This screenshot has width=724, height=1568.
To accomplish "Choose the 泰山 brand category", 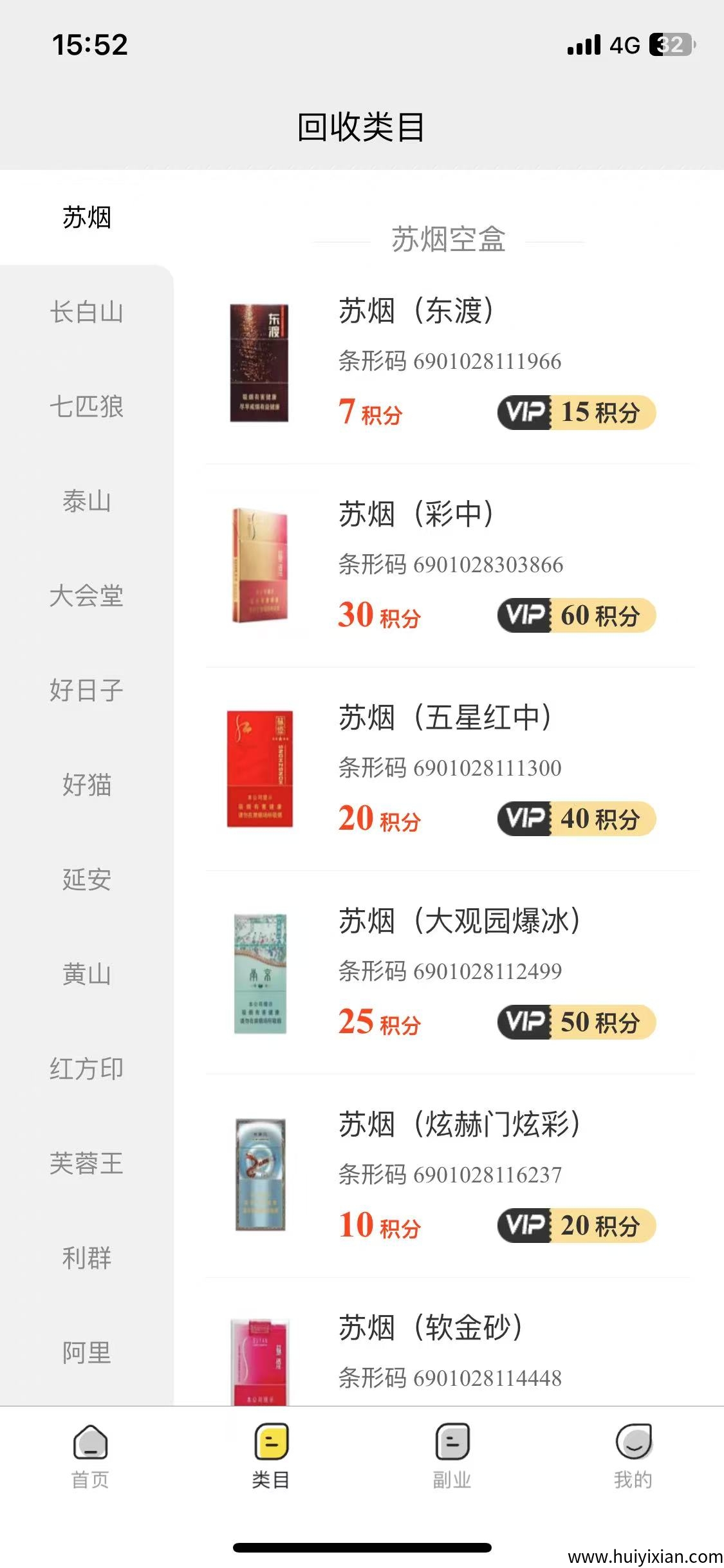I will point(87,501).
